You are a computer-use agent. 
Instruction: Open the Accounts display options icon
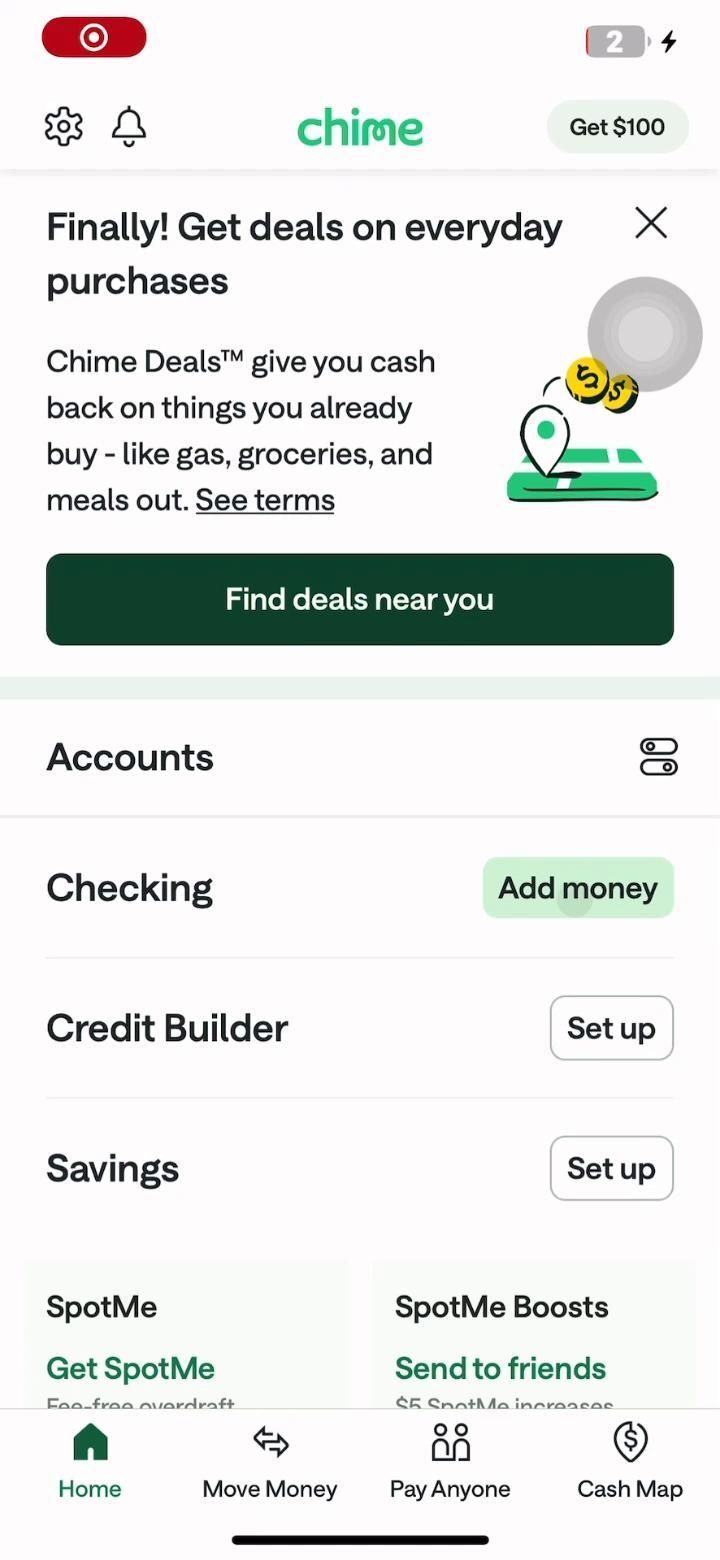click(658, 757)
